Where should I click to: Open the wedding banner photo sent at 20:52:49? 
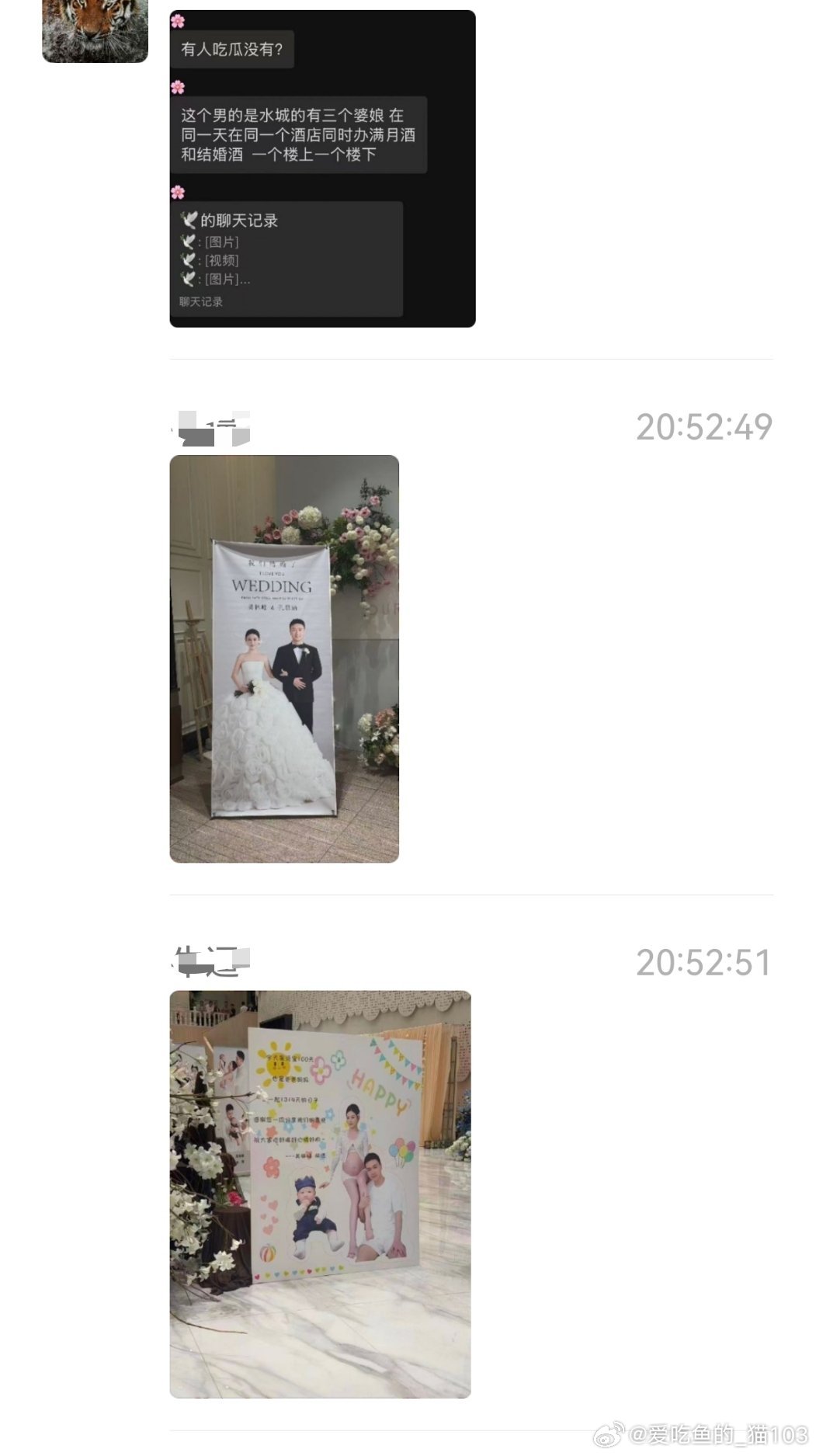click(x=284, y=659)
